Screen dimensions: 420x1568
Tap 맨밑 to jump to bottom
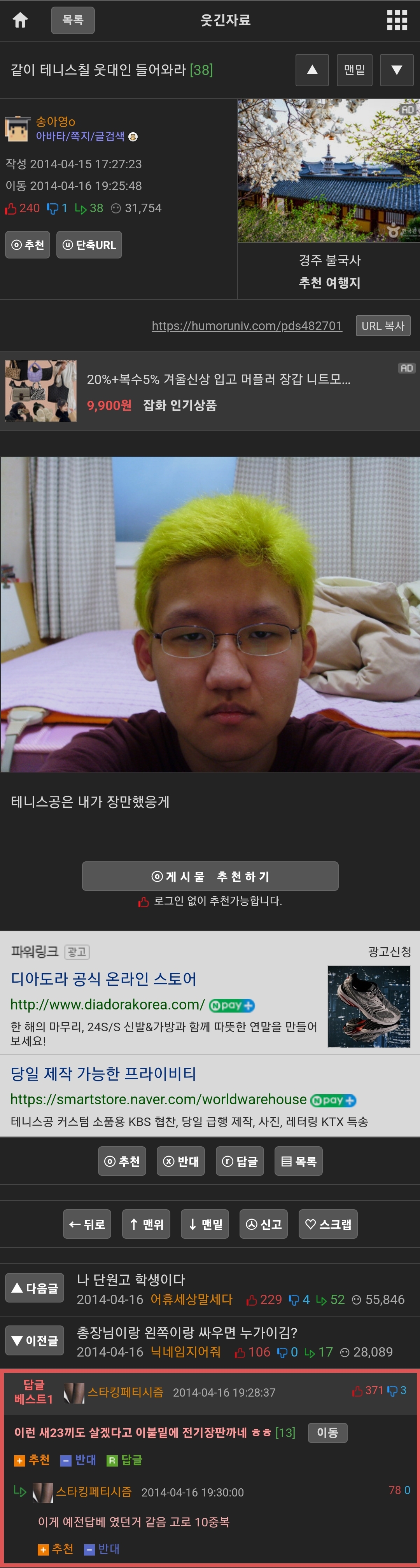click(x=354, y=70)
